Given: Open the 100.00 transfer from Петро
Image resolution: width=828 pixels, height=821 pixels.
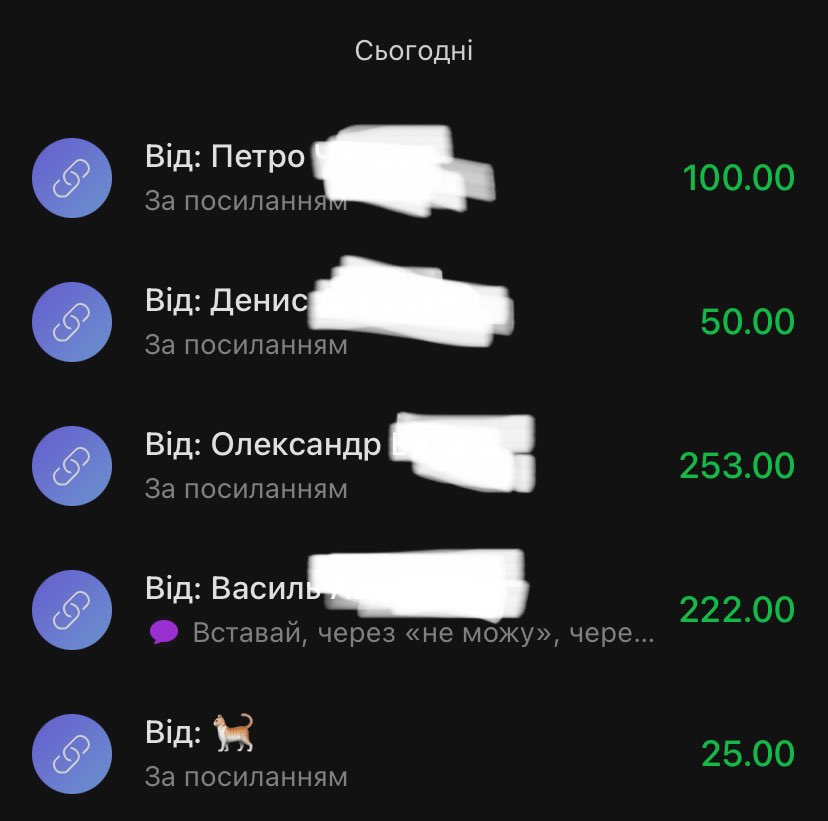Looking at the screenshot, I should pyautogui.click(x=414, y=178).
